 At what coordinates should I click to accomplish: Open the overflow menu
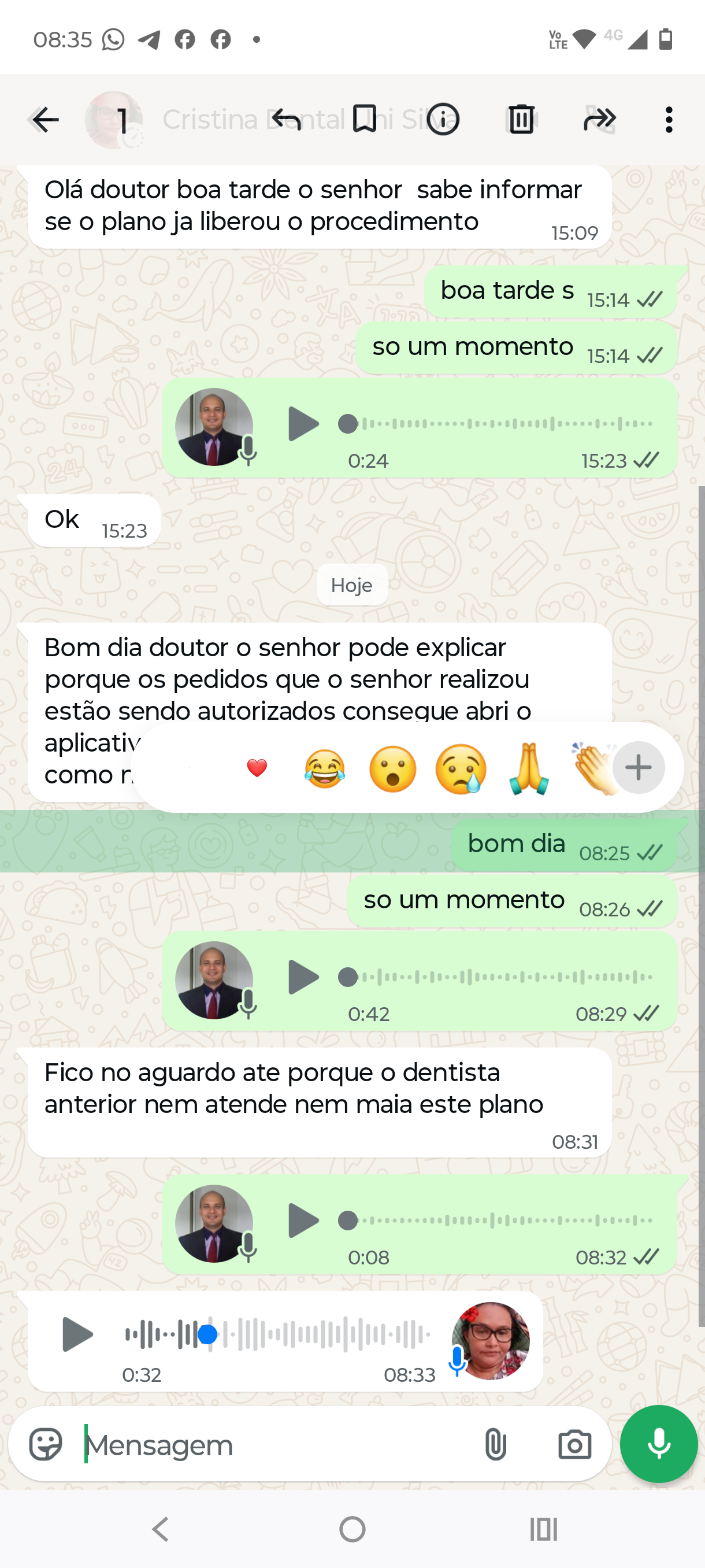click(669, 119)
